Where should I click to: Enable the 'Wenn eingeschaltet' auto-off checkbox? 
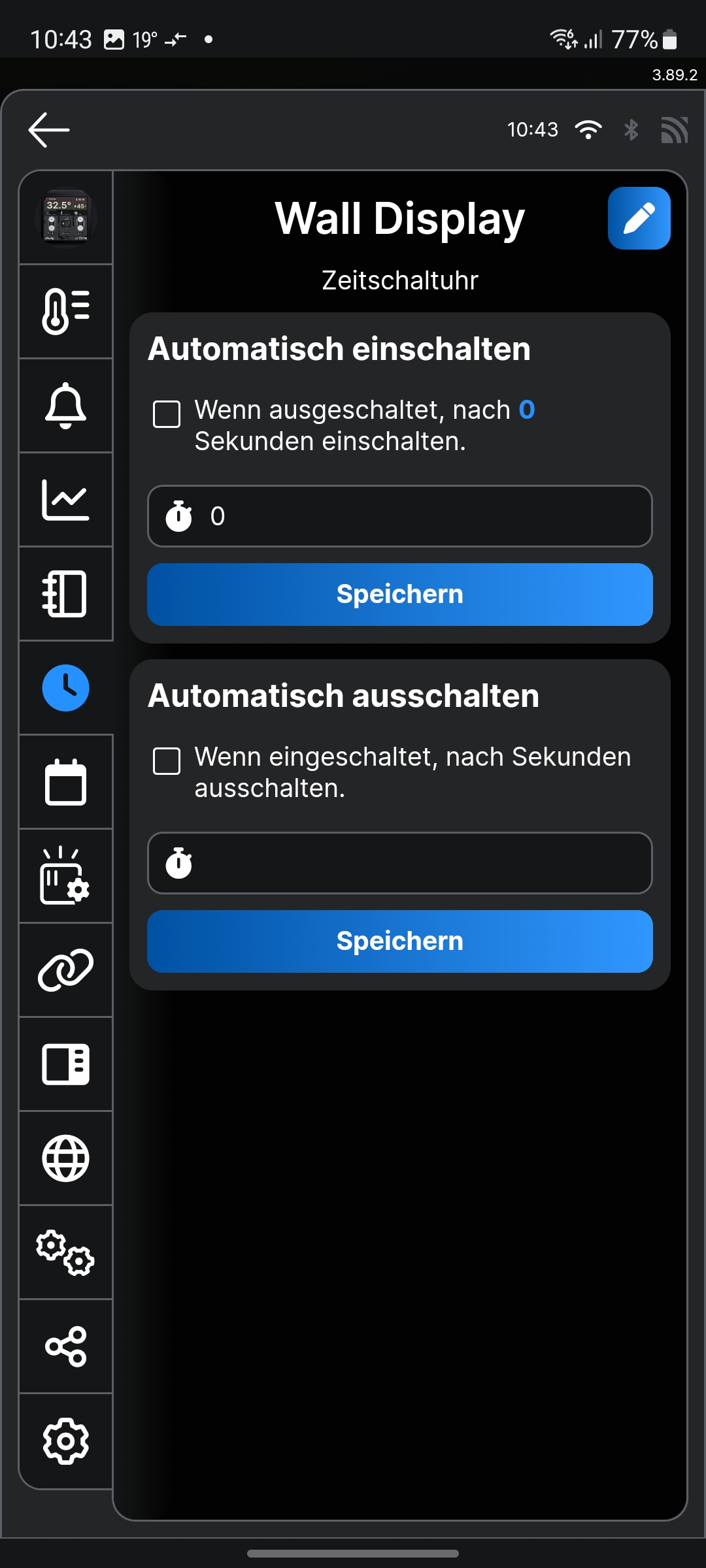(x=167, y=761)
